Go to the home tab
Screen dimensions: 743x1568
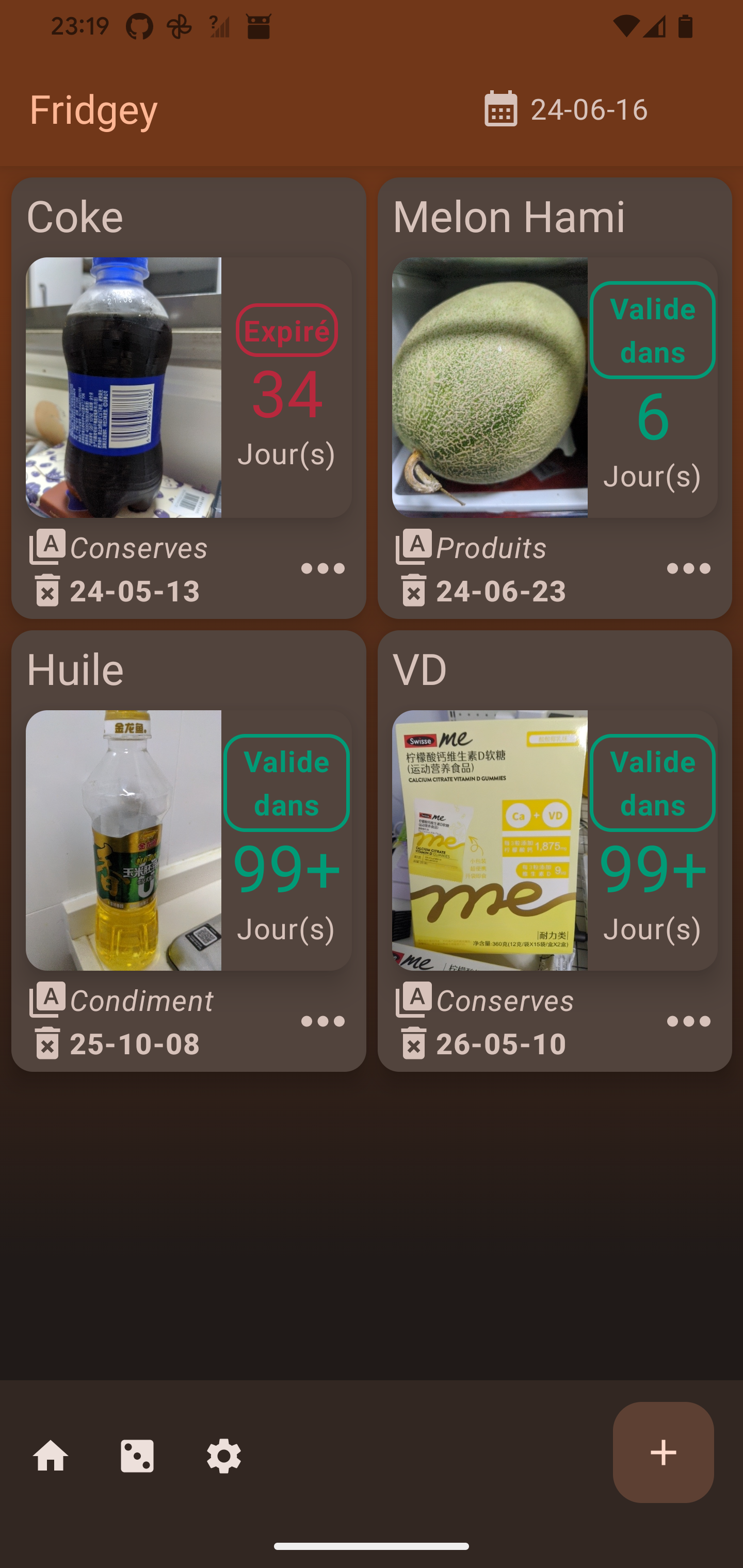click(51, 1456)
